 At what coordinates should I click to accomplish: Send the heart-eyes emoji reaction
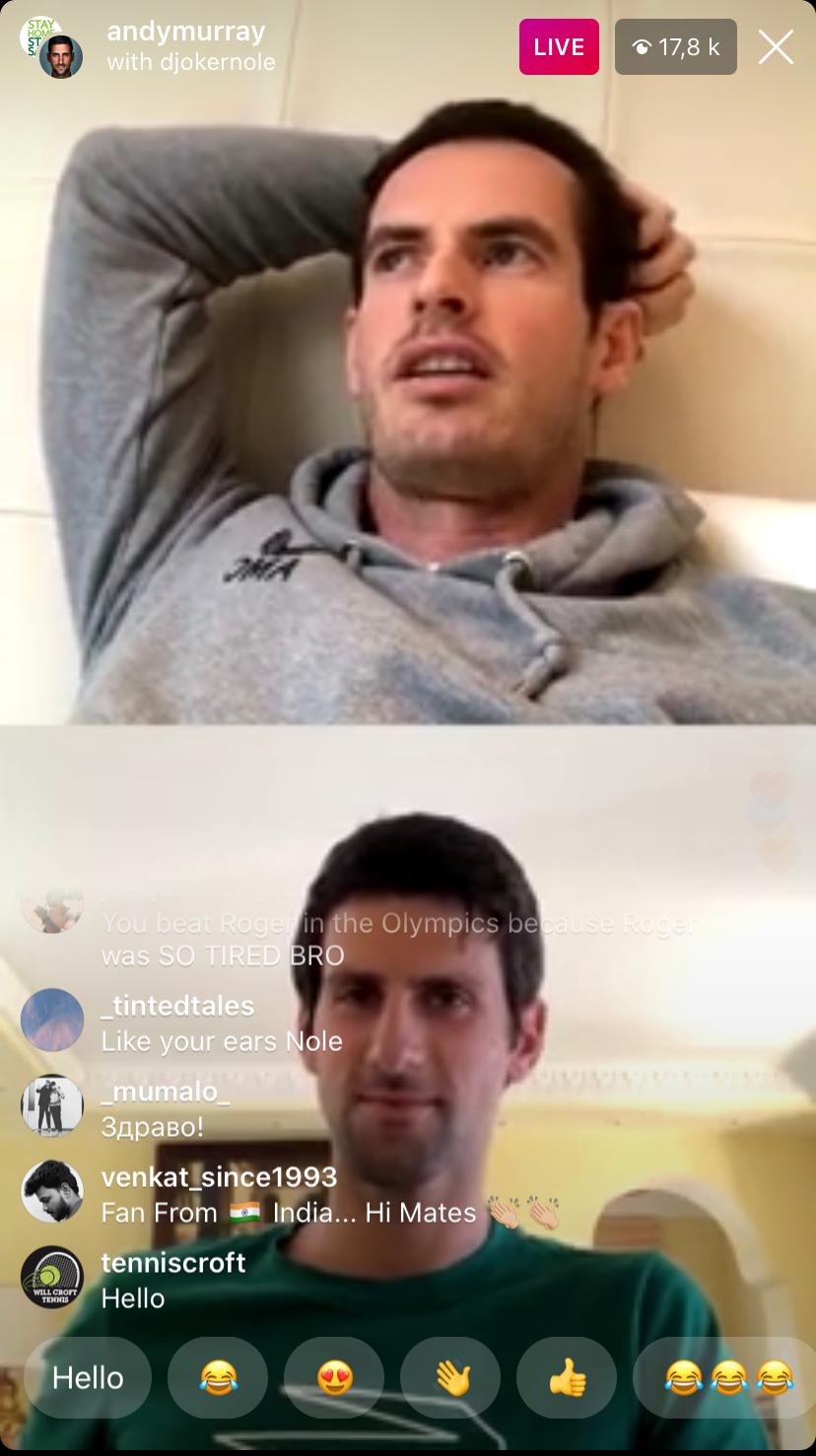(x=334, y=1377)
